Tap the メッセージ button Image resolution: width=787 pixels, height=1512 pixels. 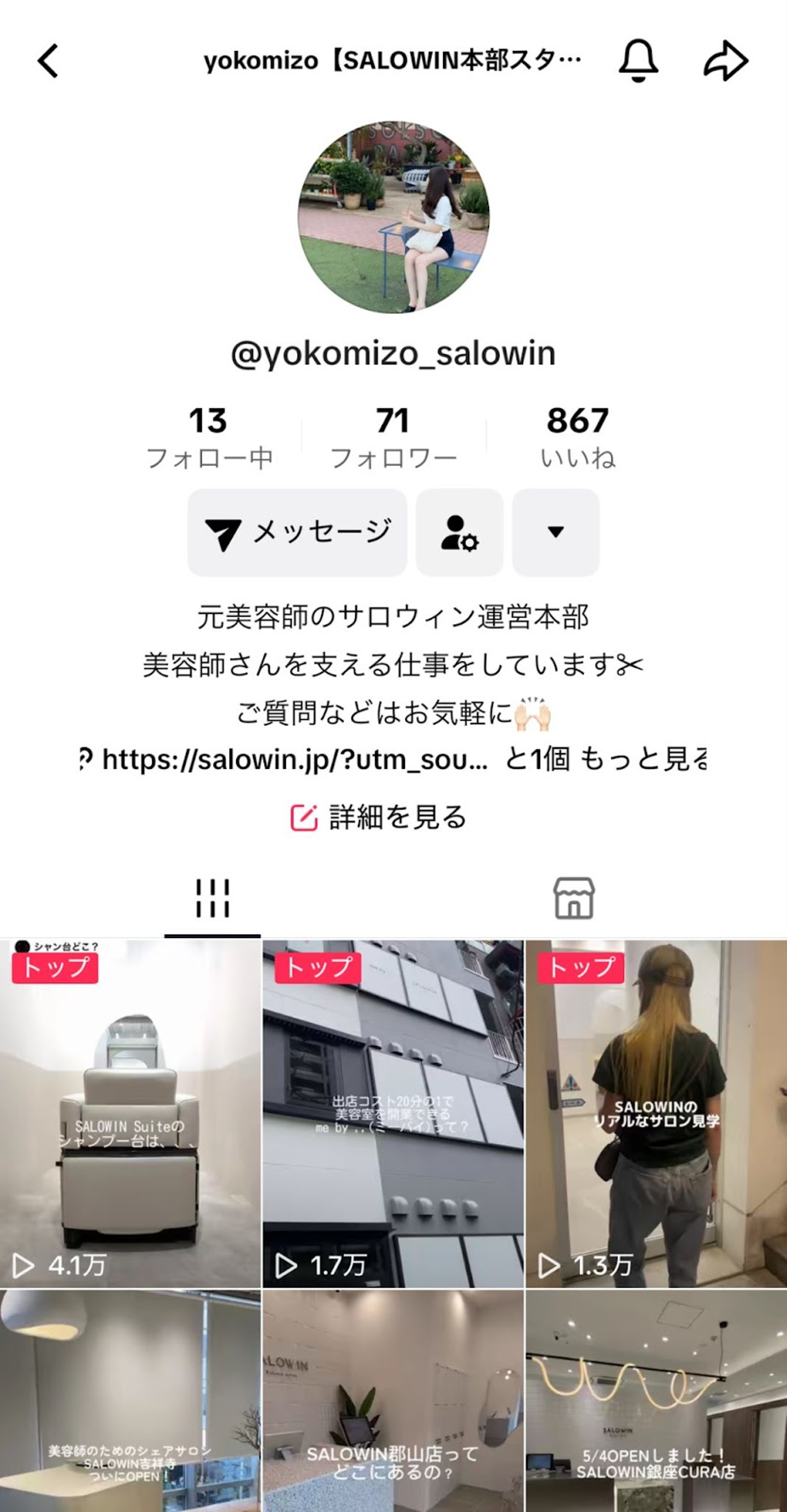(297, 532)
